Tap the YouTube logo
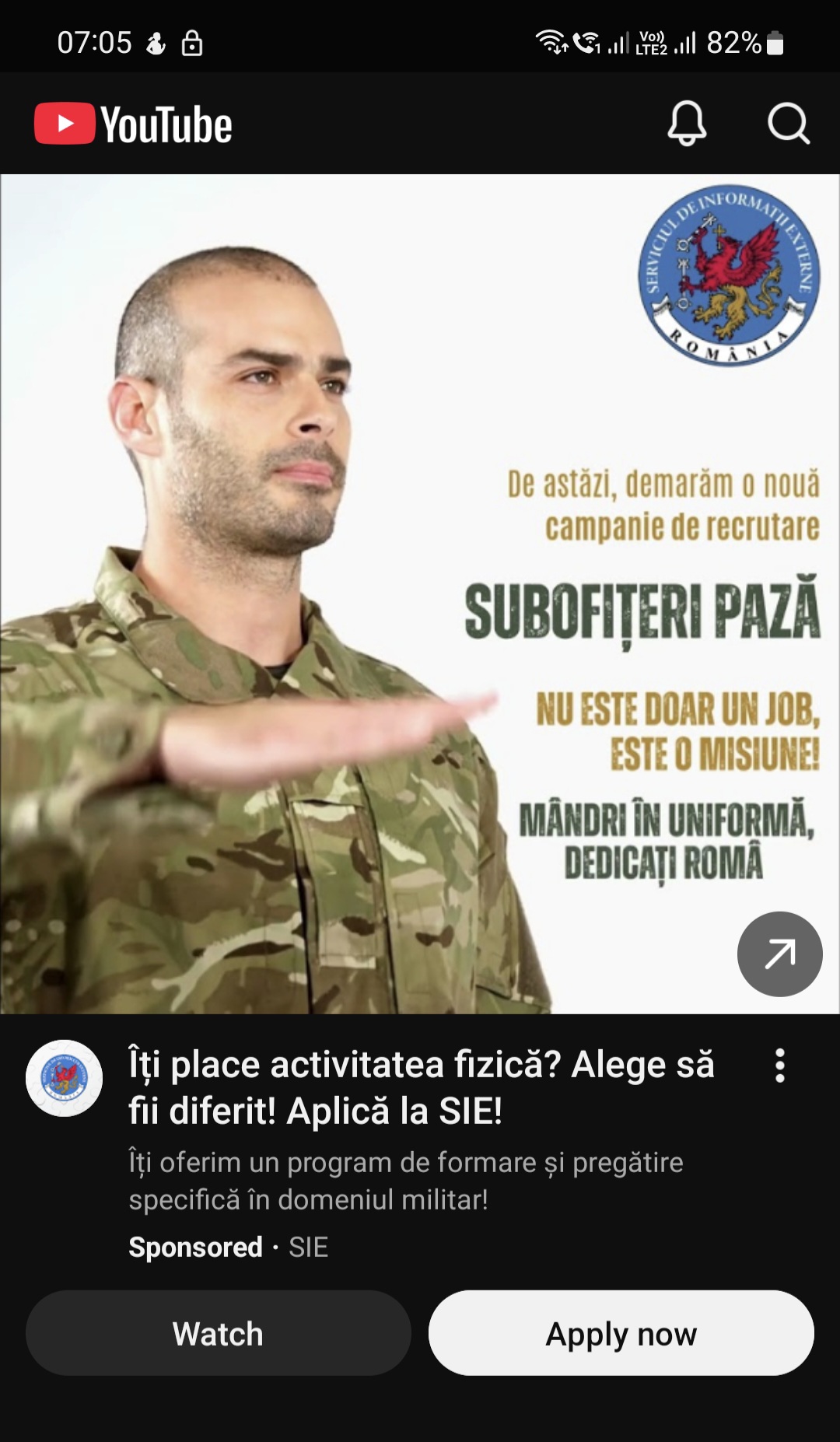Screen dimensions: 840x1442 [133, 124]
